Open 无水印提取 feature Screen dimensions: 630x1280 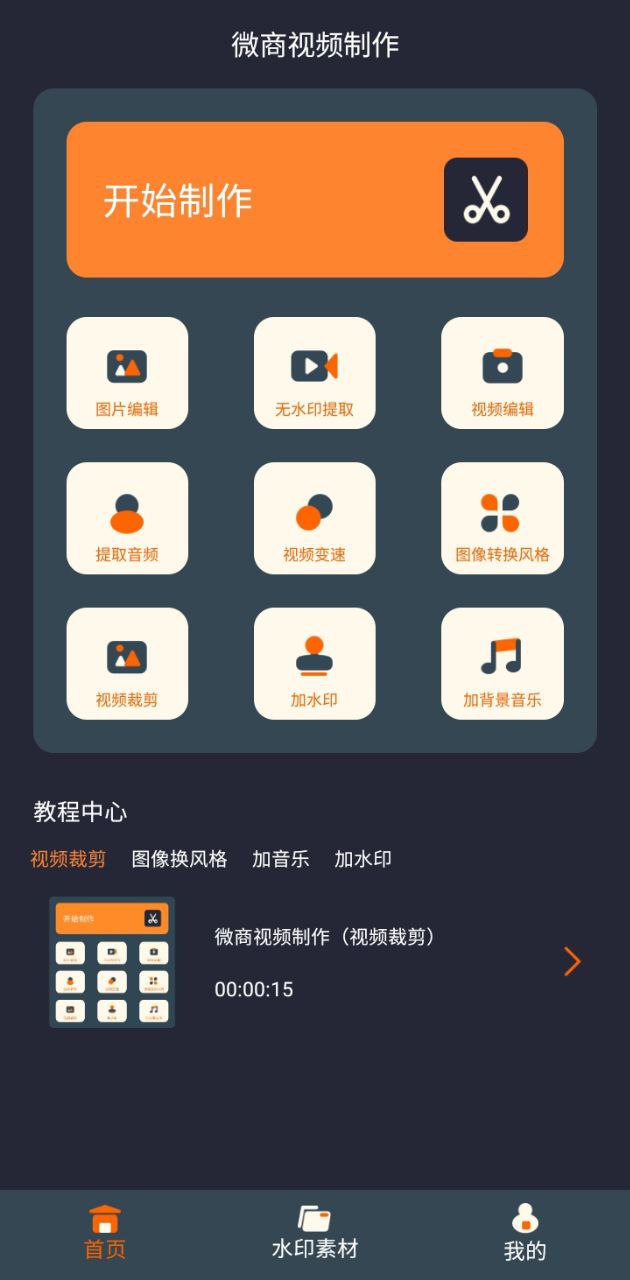(x=314, y=373)
